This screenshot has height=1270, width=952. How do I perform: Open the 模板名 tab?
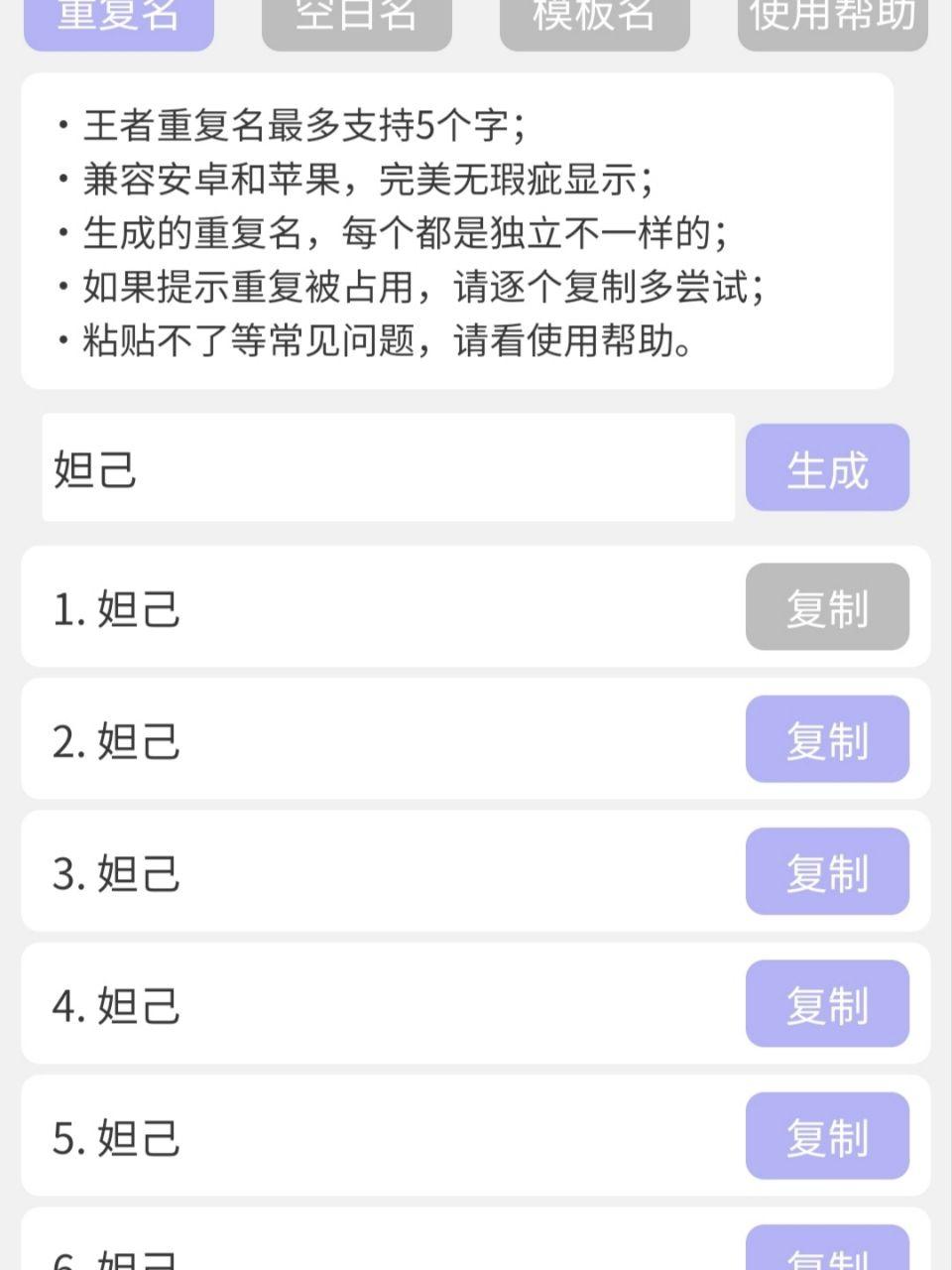coord(594,22)
